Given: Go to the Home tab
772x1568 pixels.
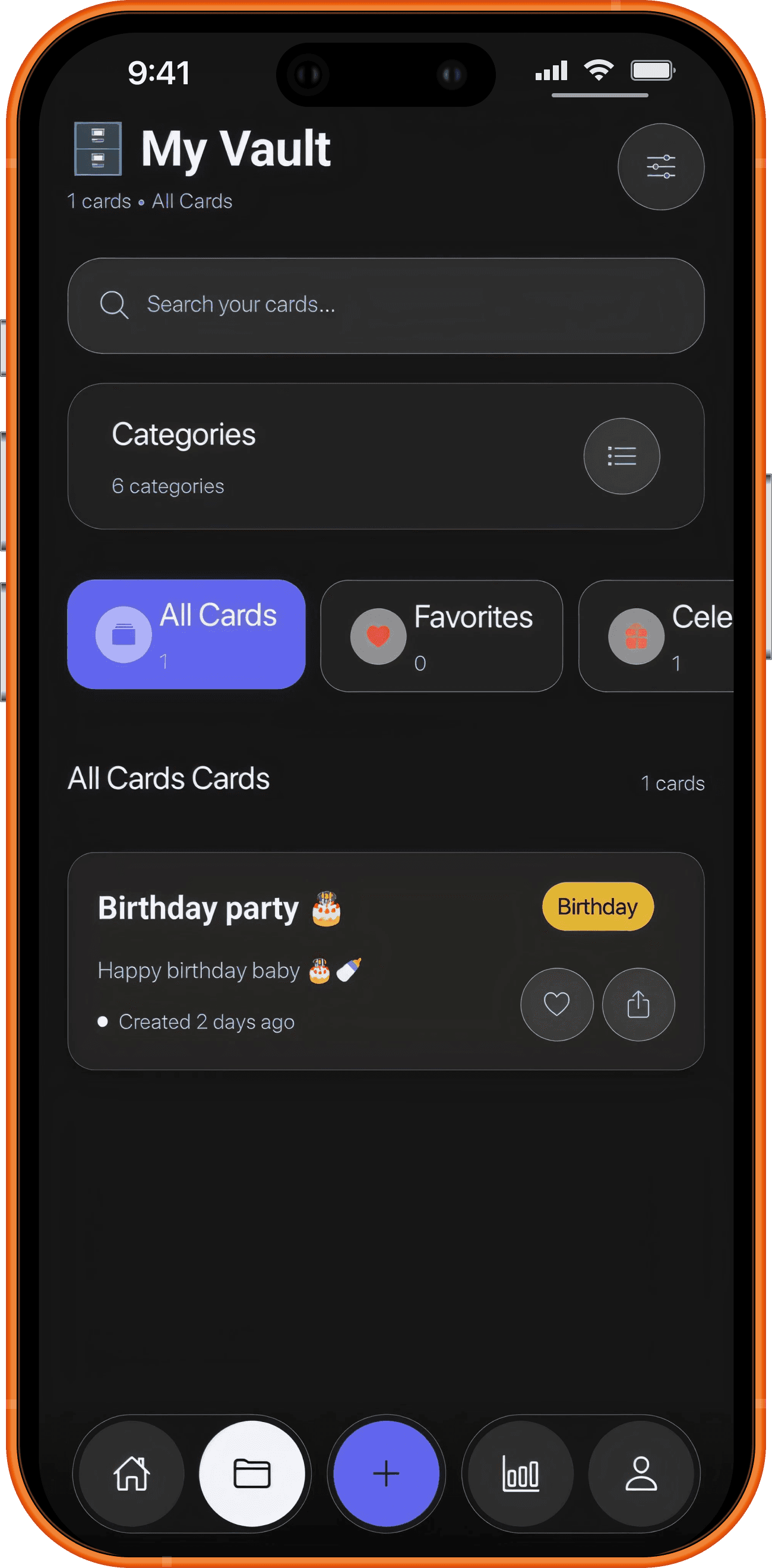Looking at the screenshot, I should click(131, 1474).
